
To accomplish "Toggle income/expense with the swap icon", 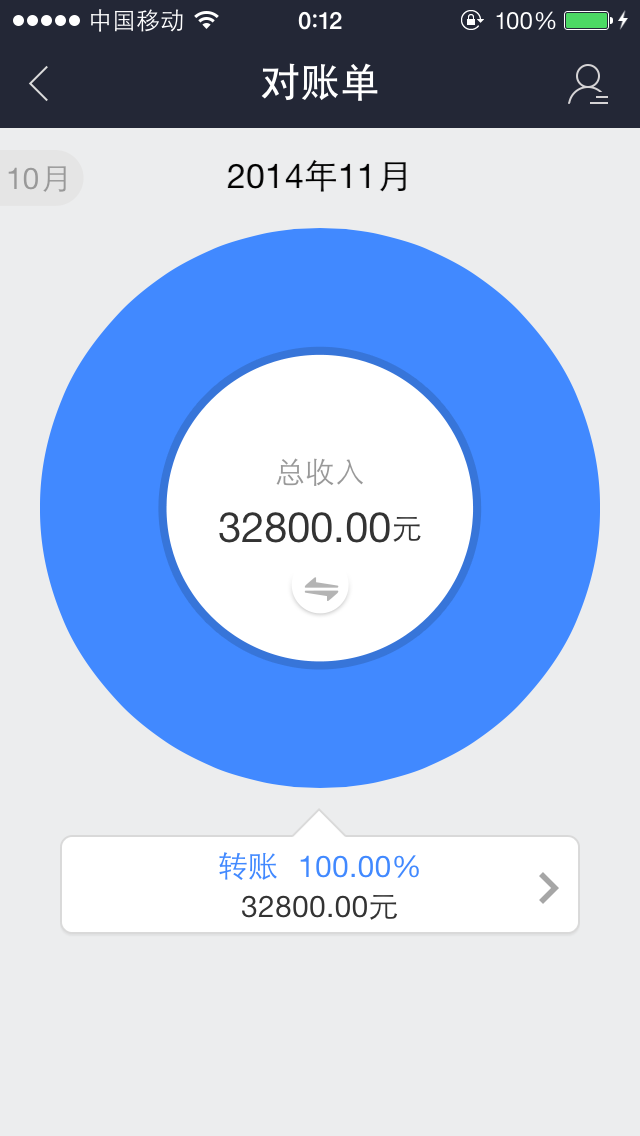I will coord(320,588).
